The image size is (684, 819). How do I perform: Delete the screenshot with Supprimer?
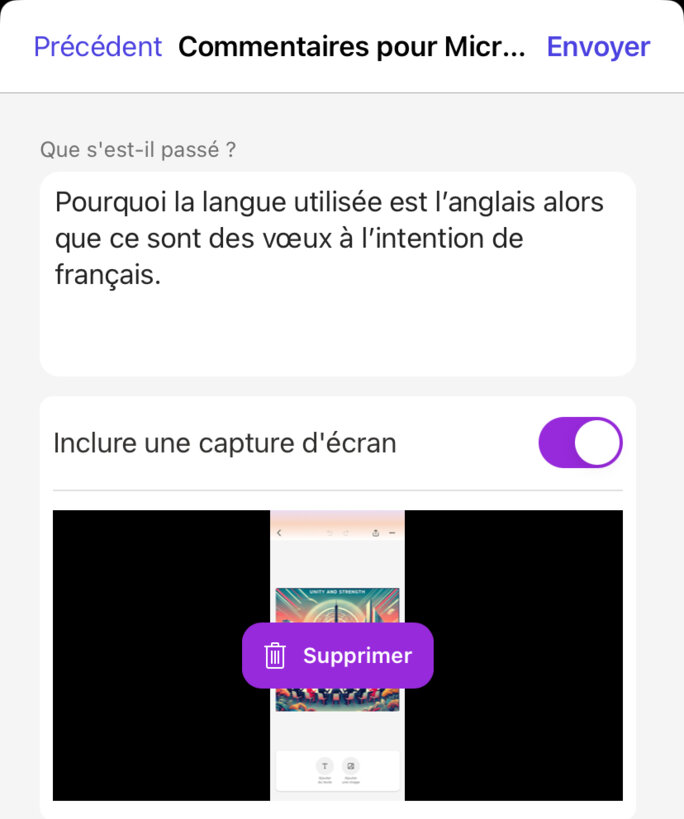(x=338, y=656)
